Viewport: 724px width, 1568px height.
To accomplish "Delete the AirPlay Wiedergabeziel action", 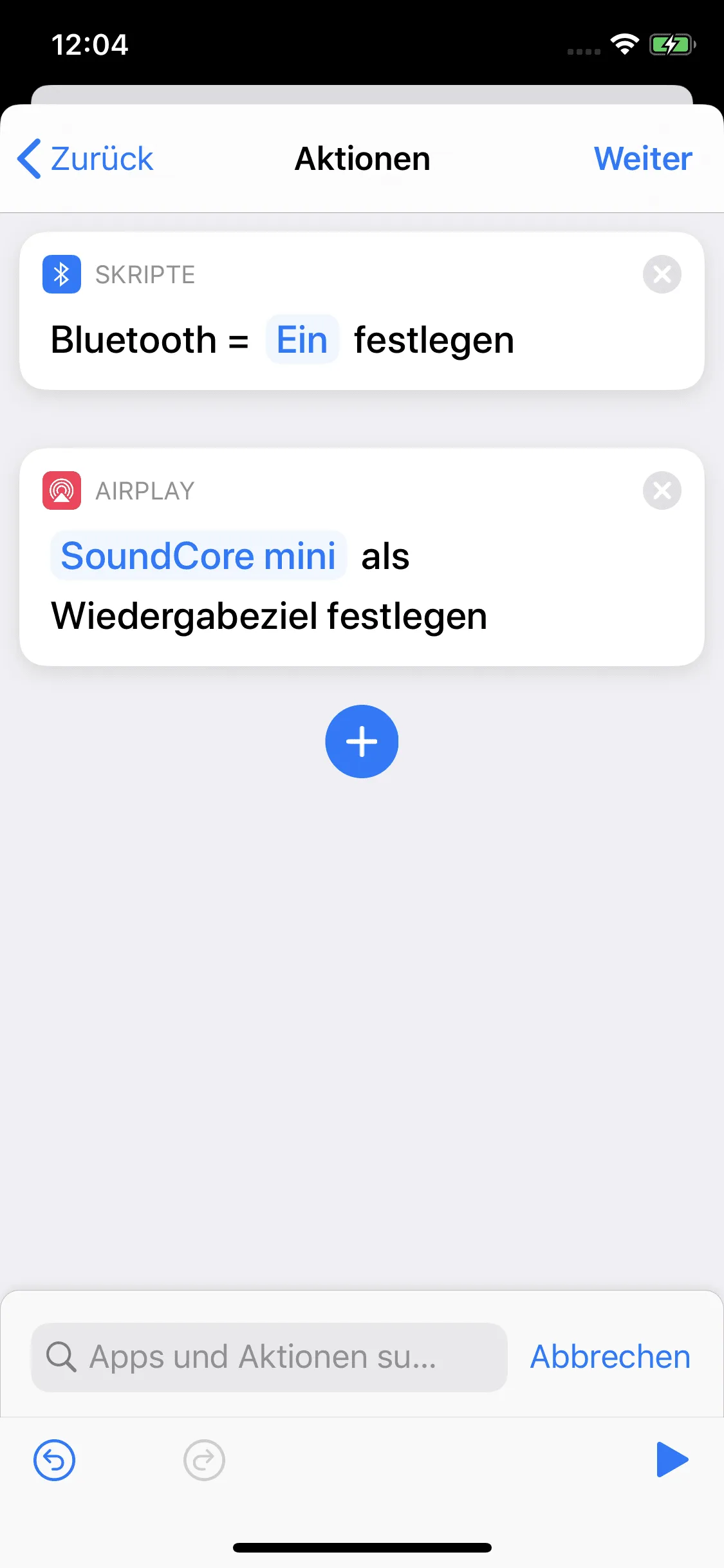I will pos(662,490).
